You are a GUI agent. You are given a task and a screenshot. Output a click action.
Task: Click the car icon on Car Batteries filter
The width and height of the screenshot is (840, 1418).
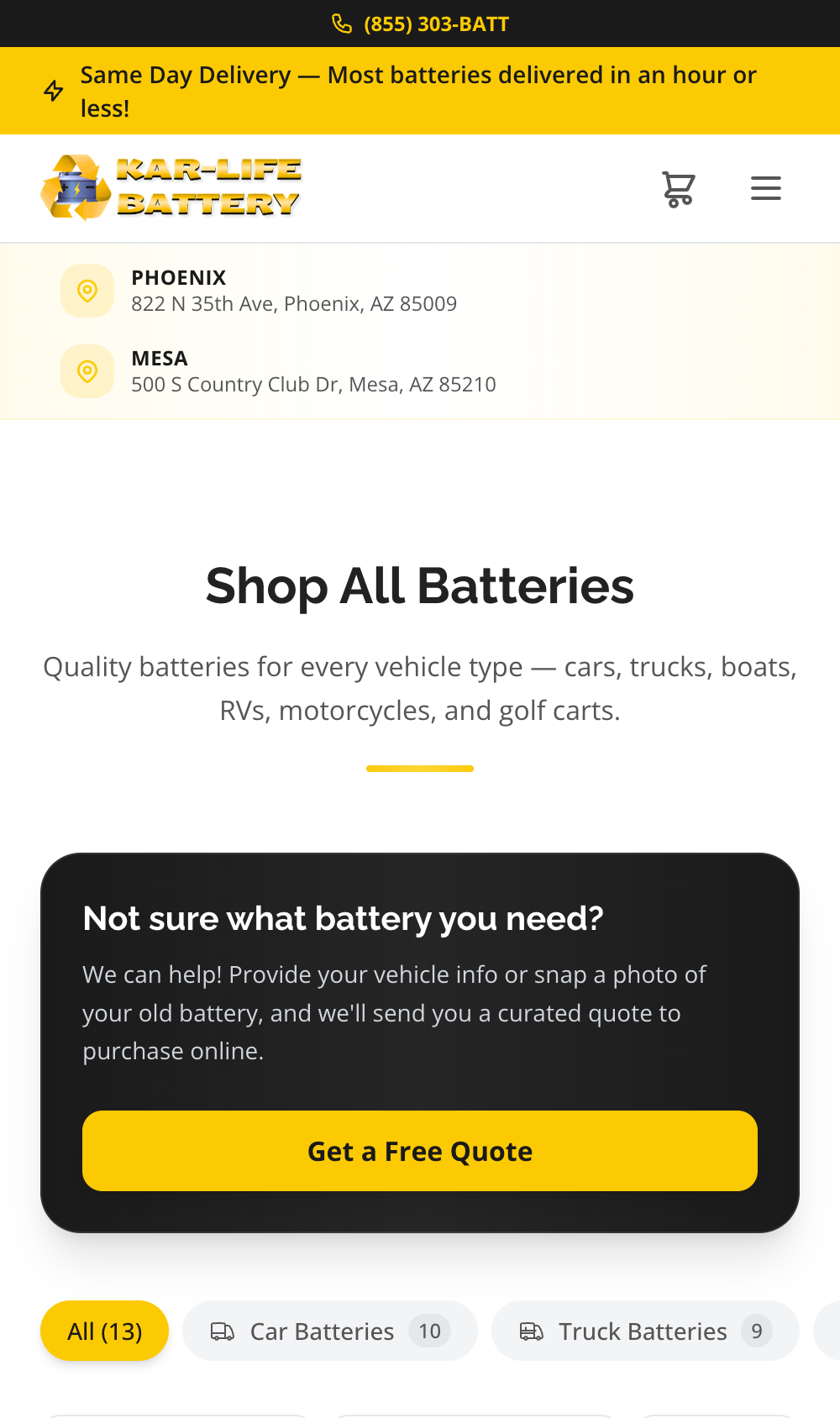coord(223,1331)
